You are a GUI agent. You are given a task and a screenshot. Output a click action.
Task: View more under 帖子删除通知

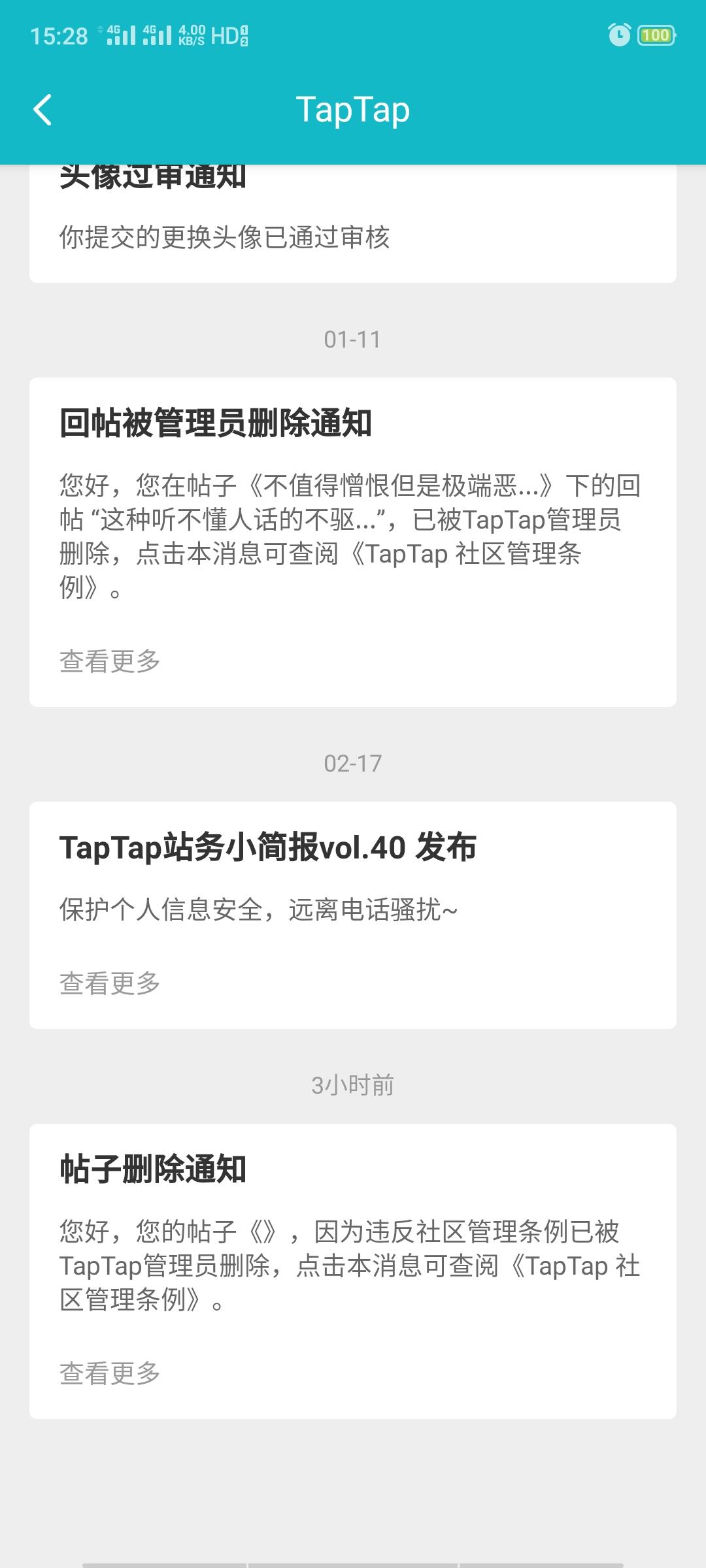110,1373
